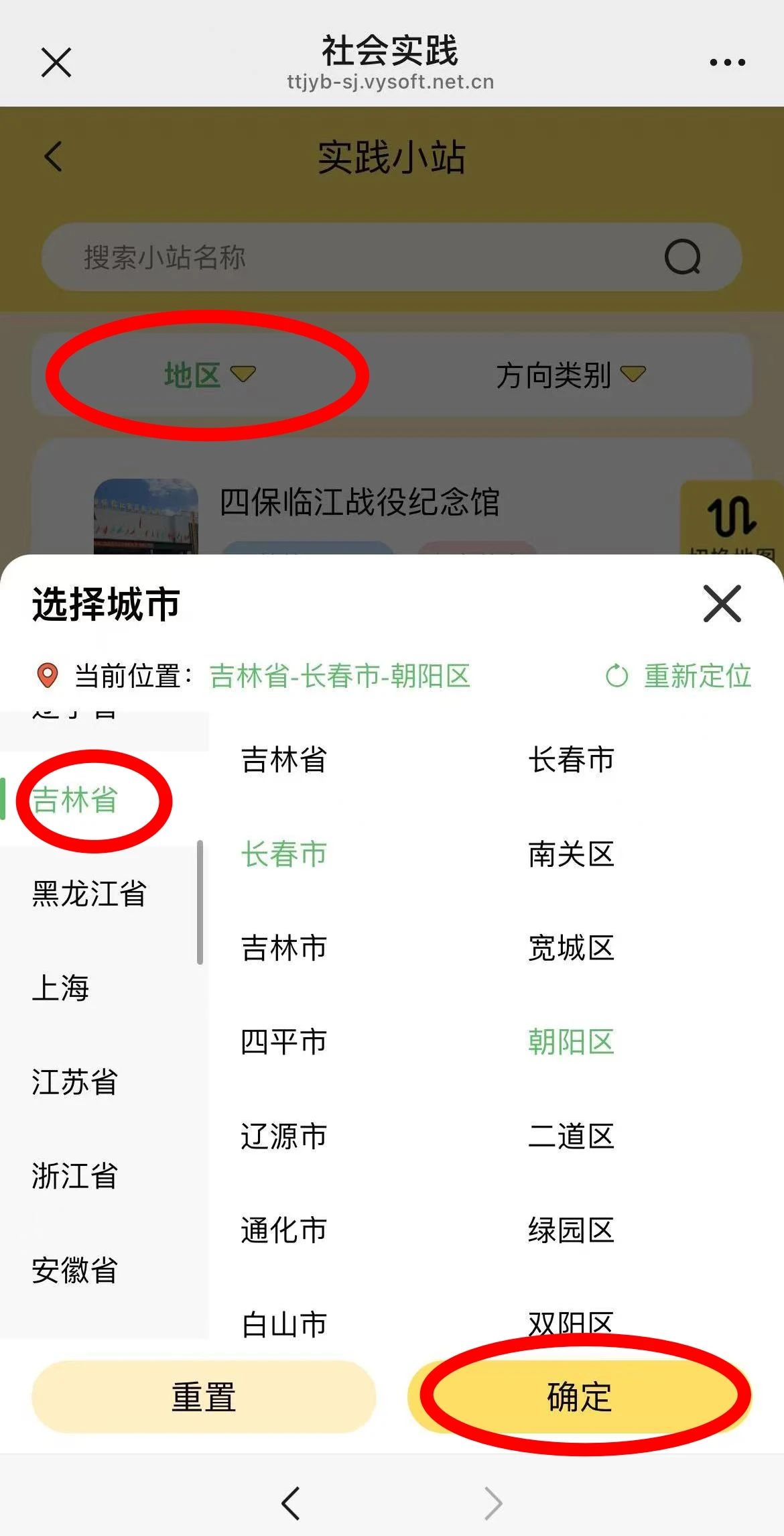Choose 上海 from the province list

60,988
